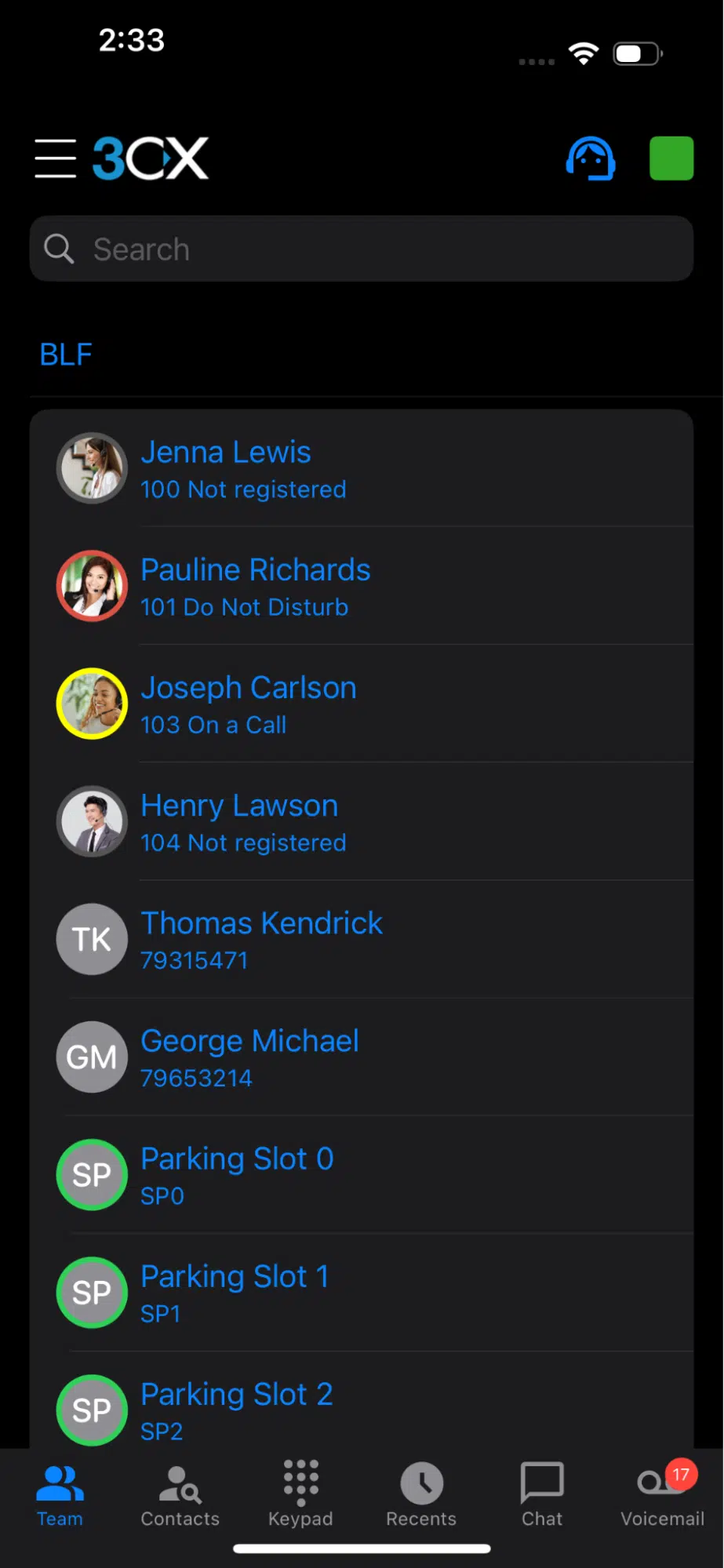Go to the Recents tab
Image resolution: width=724 pixels, height=1568 pixels.
pyautogui.click(x=421, y=1495)
